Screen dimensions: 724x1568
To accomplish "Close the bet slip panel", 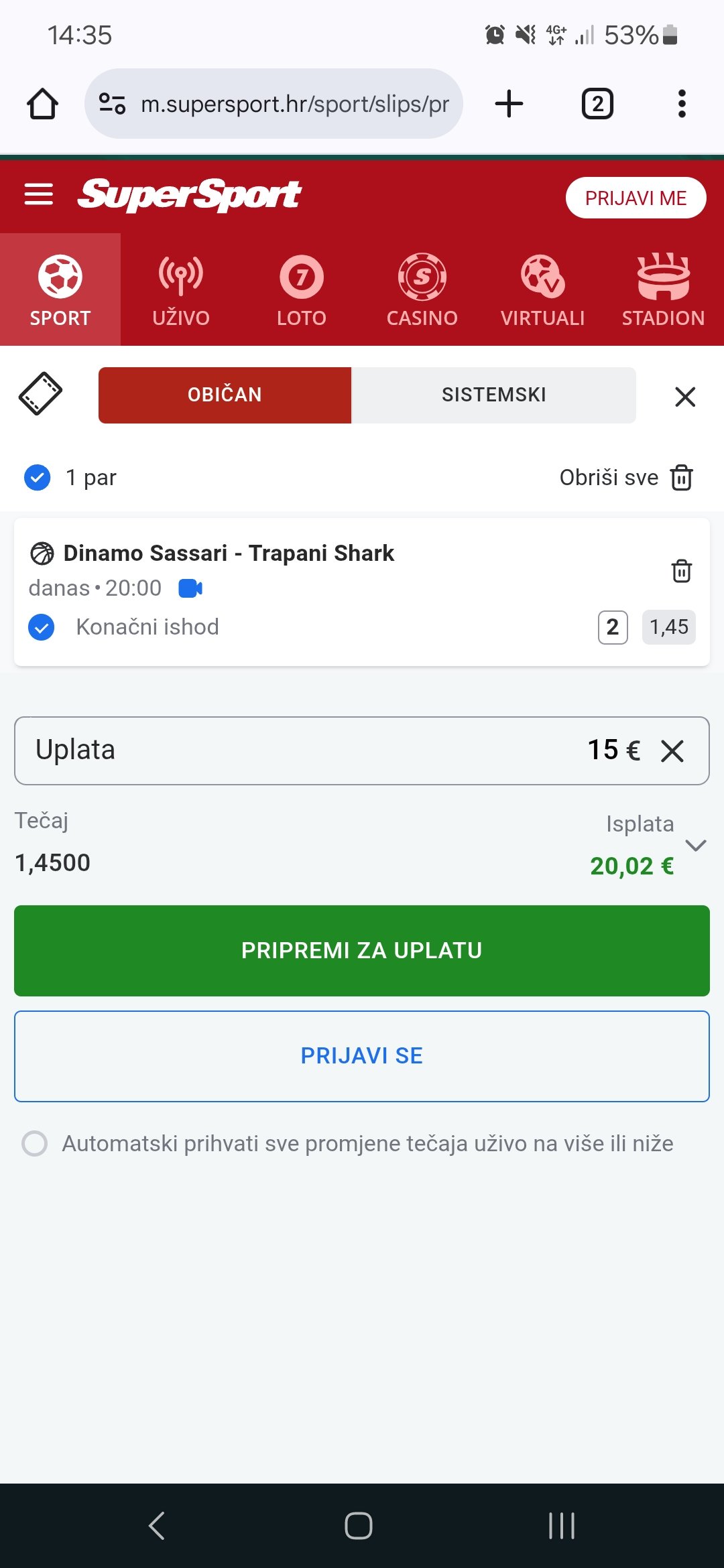I will 684,397.
